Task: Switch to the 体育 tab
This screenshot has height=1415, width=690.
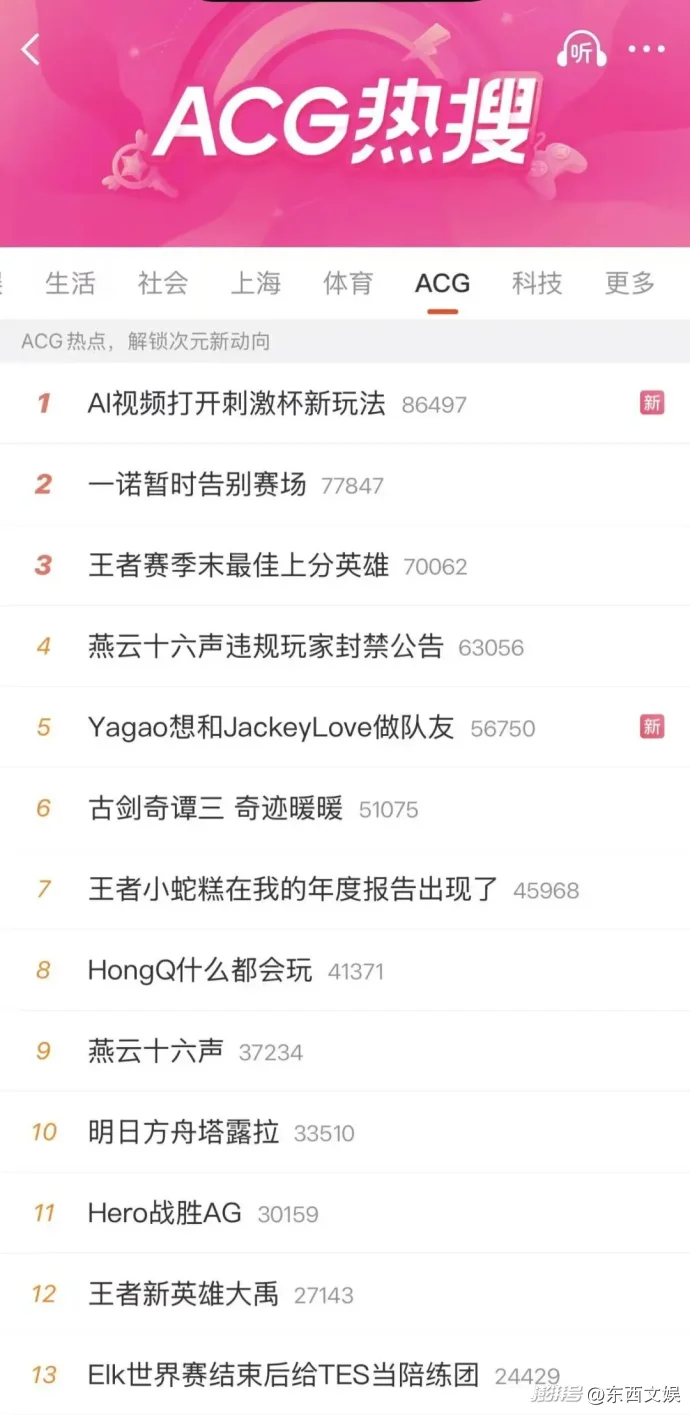Action: coord(348,283)
